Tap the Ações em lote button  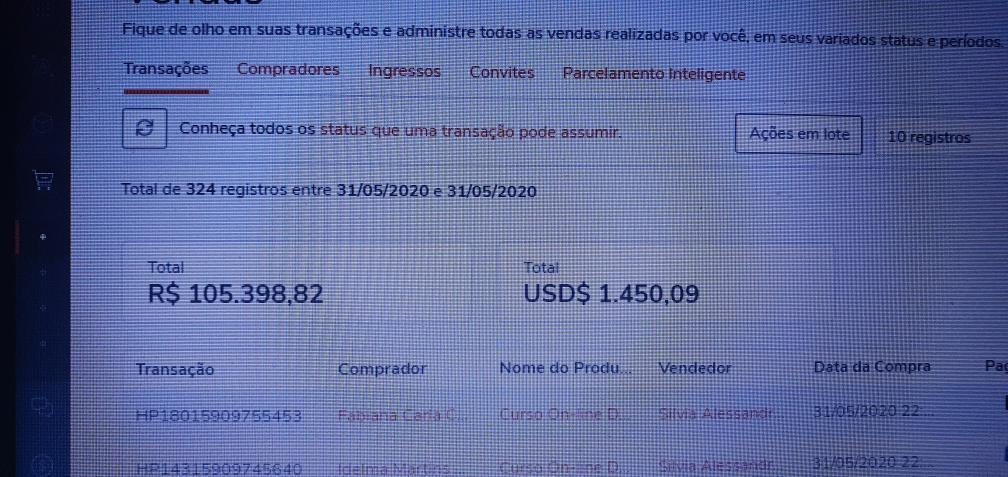point(798,135)
